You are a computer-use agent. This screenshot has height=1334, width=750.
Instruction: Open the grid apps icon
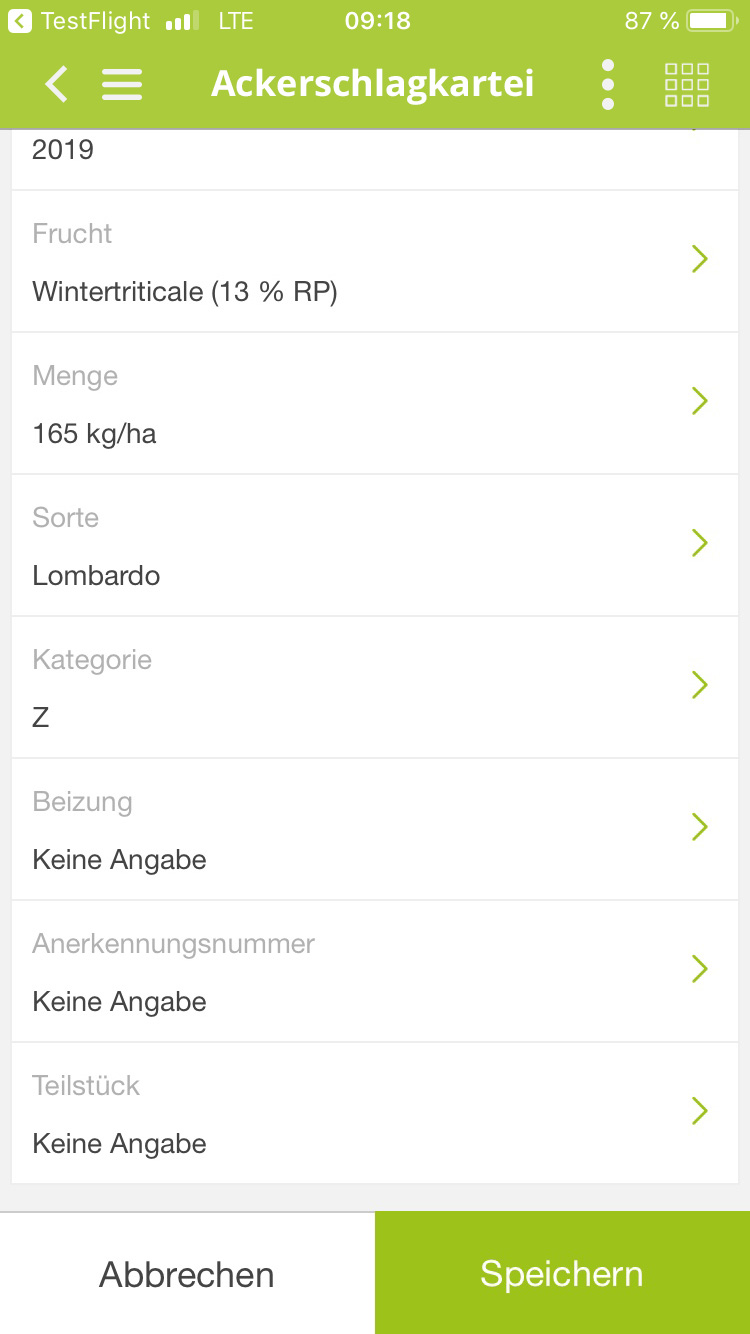pos(687,84)
